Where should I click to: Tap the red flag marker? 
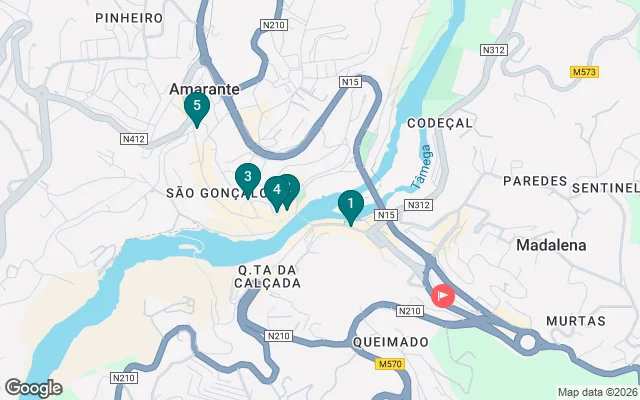(x=442, y=296)
